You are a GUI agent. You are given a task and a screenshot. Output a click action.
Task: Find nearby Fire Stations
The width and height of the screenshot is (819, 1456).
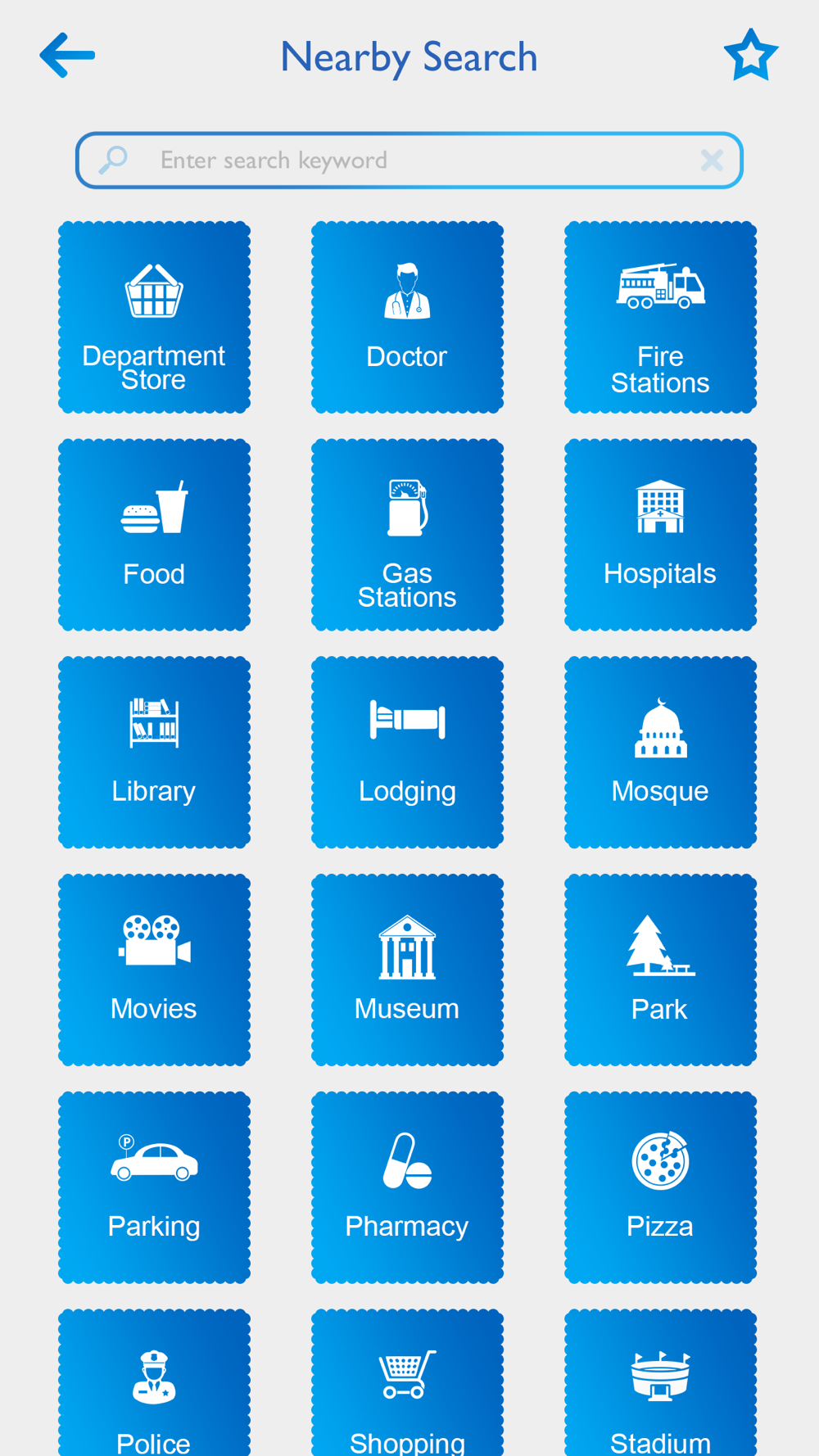coord(660,317)
